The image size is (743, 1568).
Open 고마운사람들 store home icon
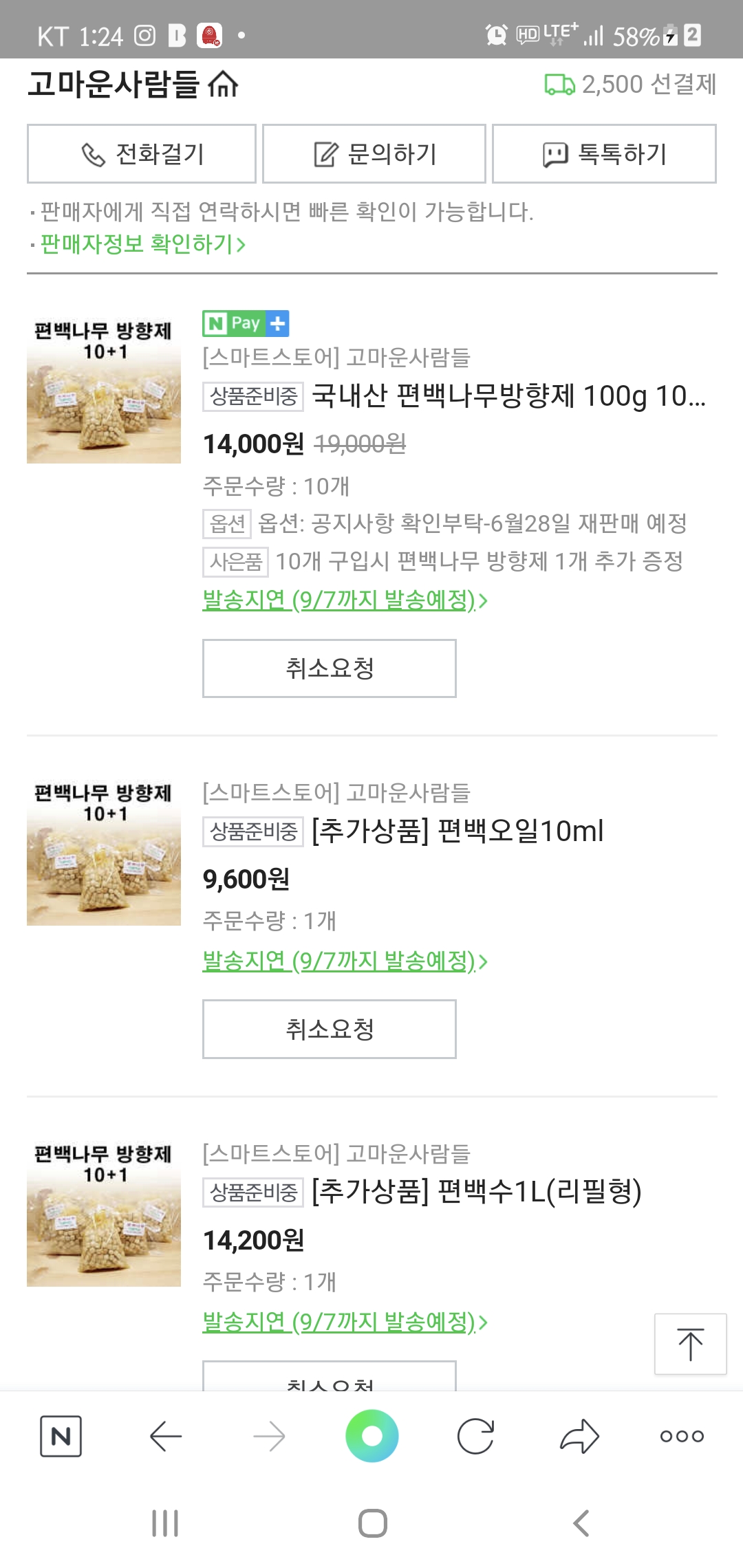[x=223, y=85]
